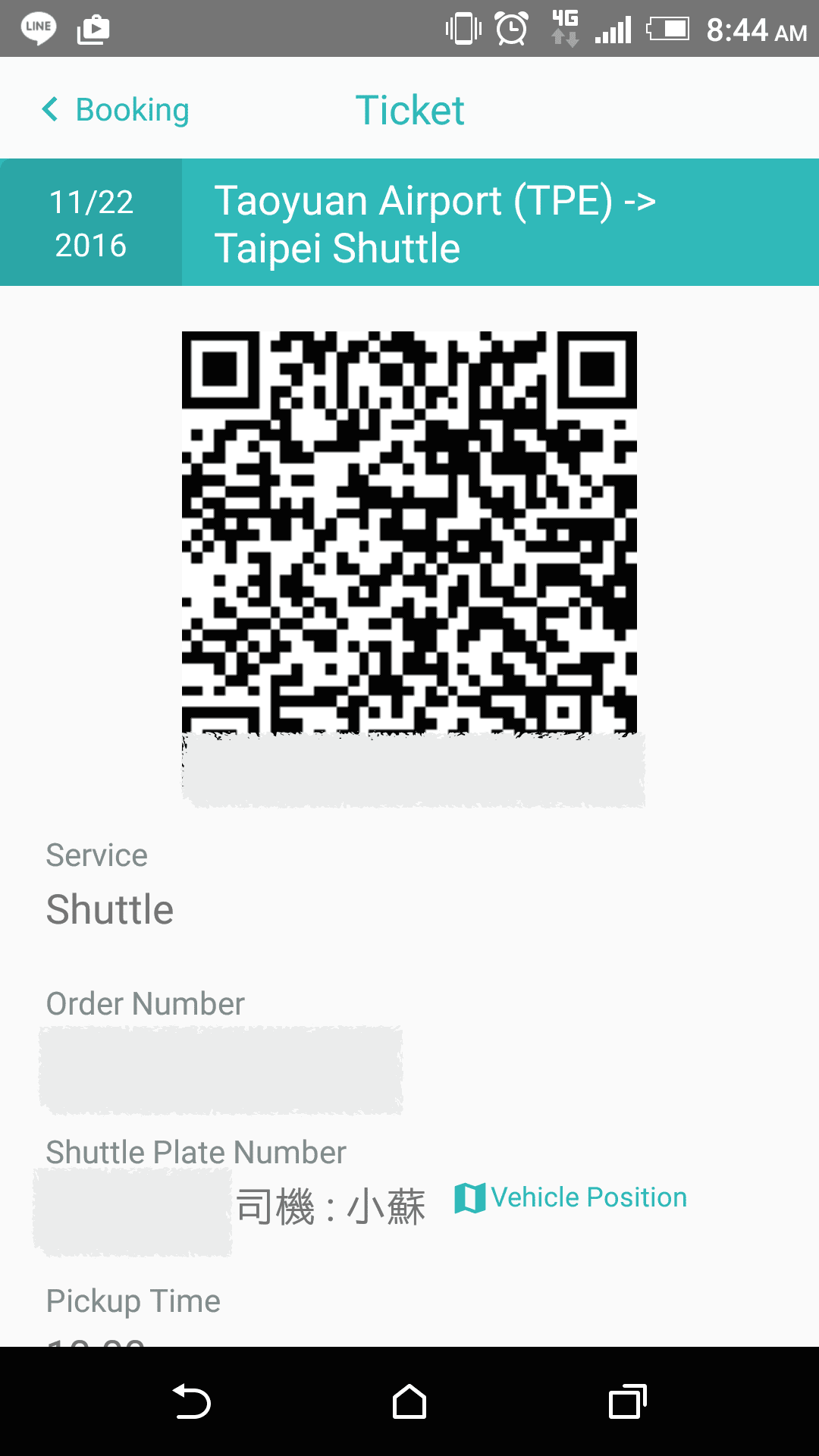Image resolution: width=819 pixels, height=1456 pixels.
Task: Tap the vibrate mode status icon
Action: [x=463, y=28]
